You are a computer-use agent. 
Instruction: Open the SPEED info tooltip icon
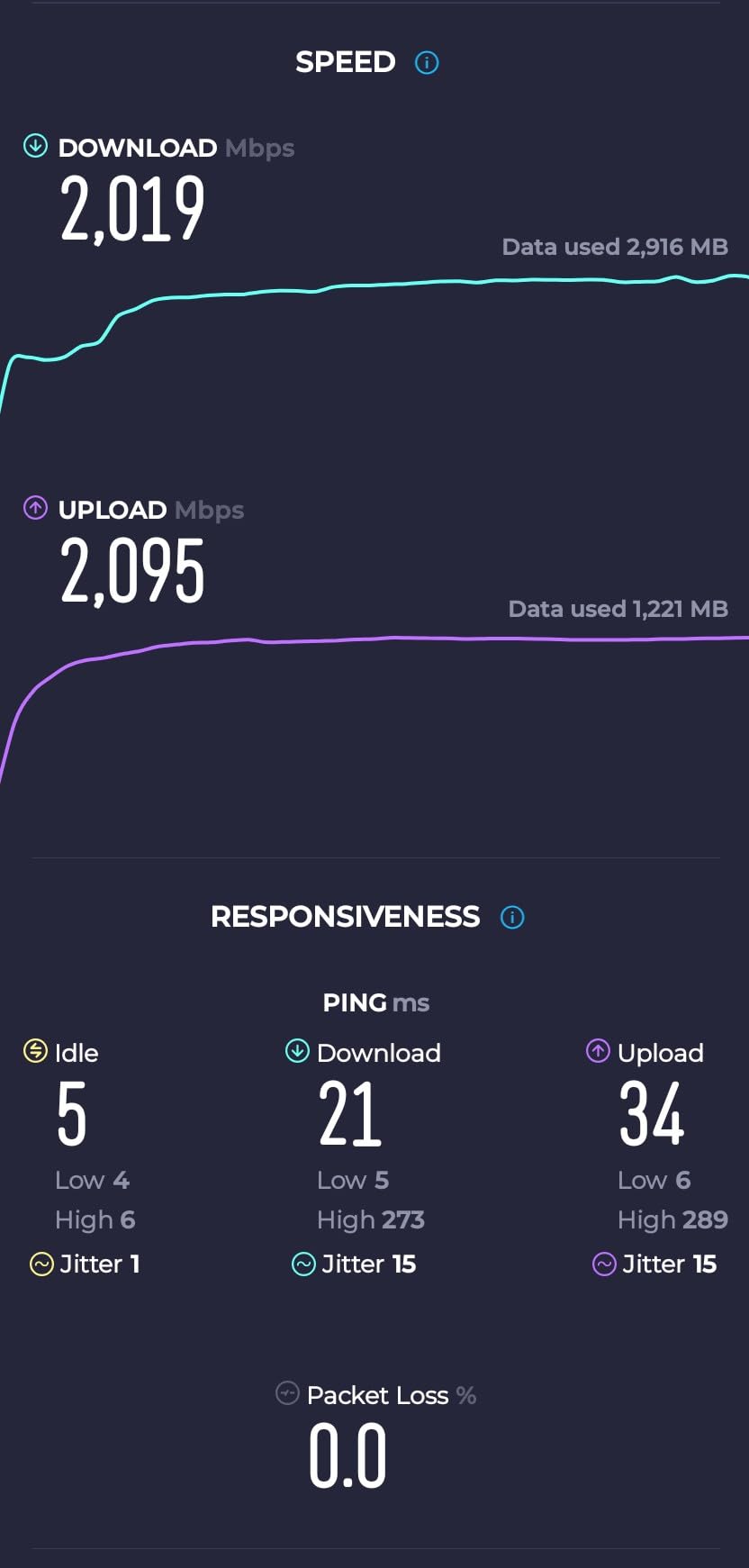coord(424,62)
